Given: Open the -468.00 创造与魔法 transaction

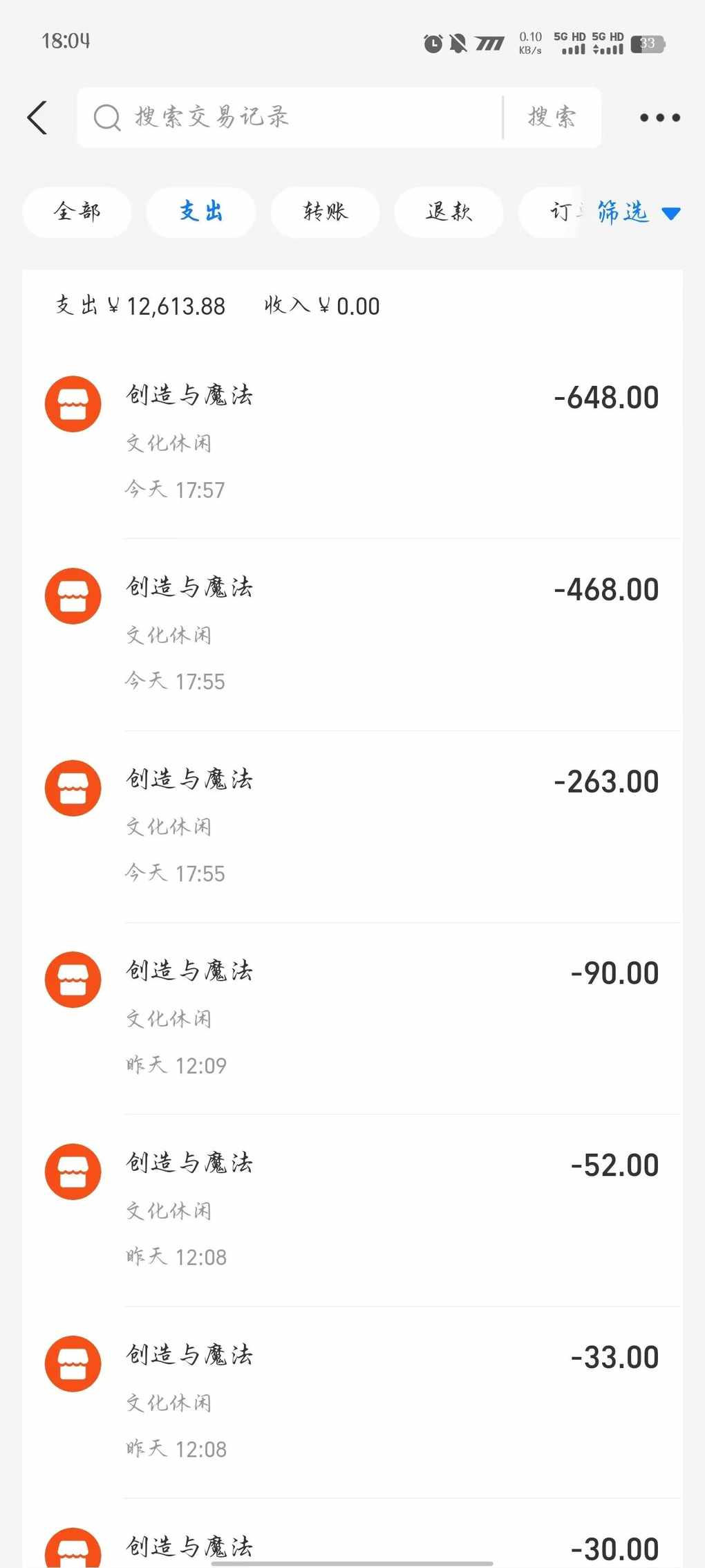Looking at the screenshot, I should (x=352, y=634).
